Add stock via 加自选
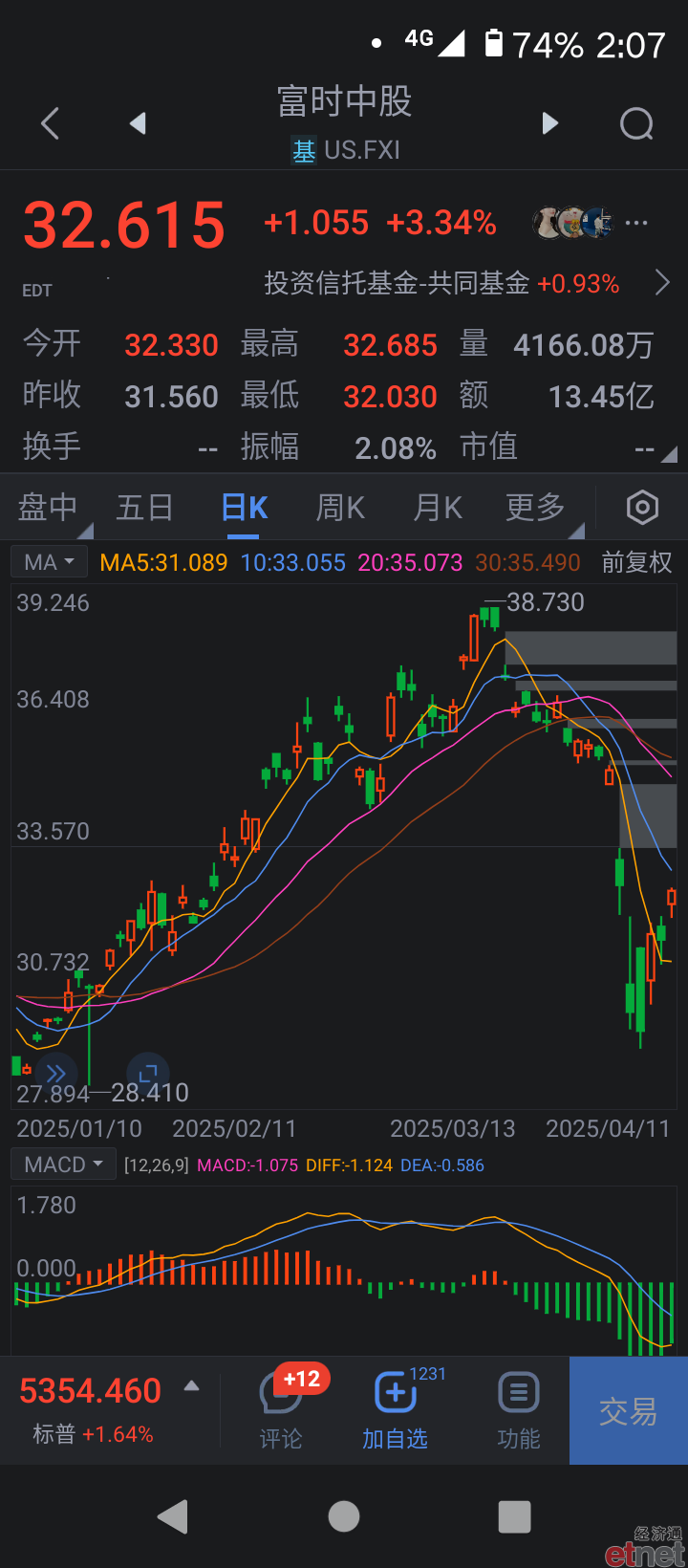This screenshot has height=1568, width=688. (x=395, y=1410)
